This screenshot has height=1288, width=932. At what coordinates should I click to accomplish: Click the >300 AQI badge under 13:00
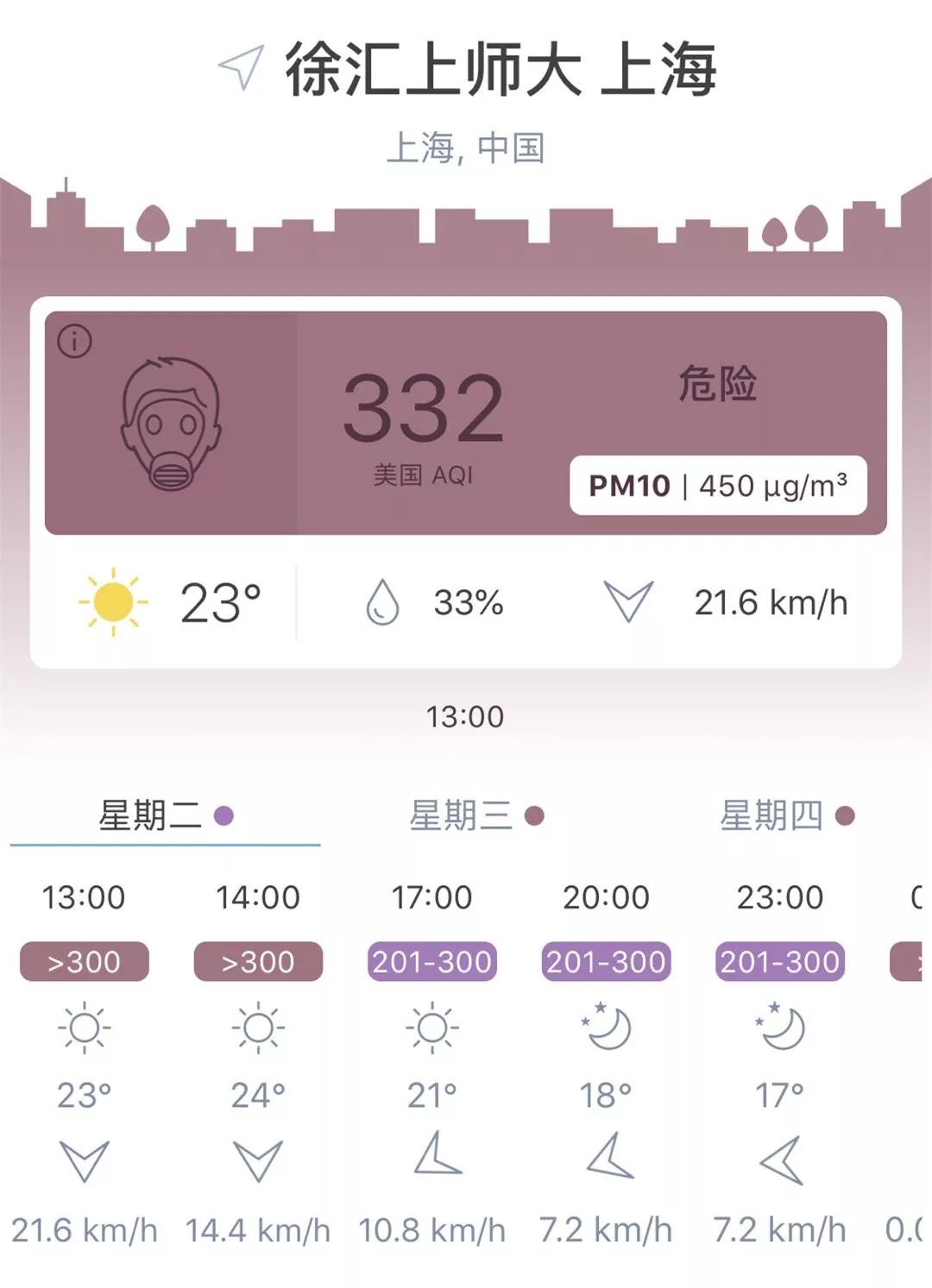pos(83,960)
